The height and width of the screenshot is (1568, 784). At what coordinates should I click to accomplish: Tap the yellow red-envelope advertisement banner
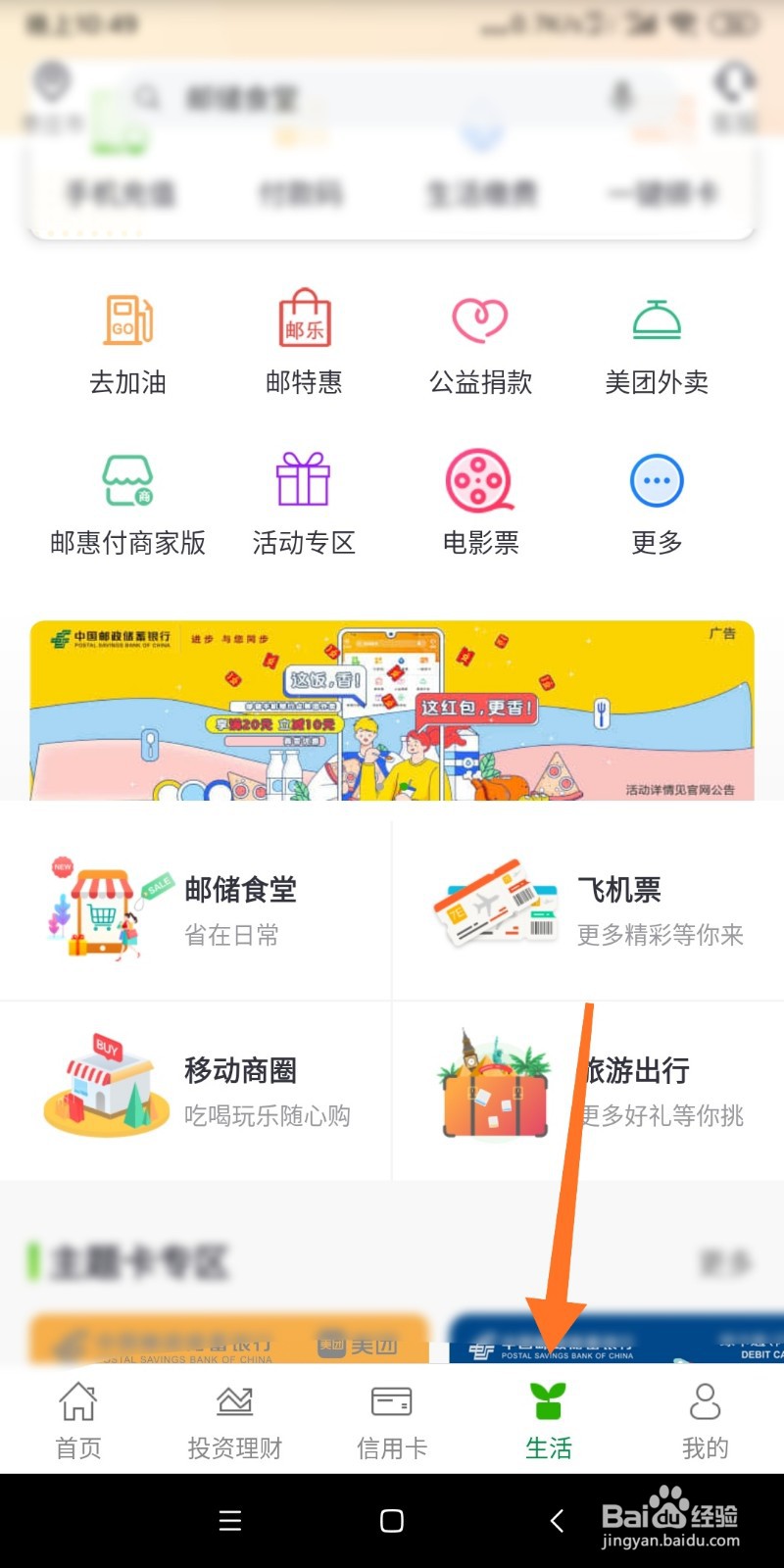[x=392, y=710]
